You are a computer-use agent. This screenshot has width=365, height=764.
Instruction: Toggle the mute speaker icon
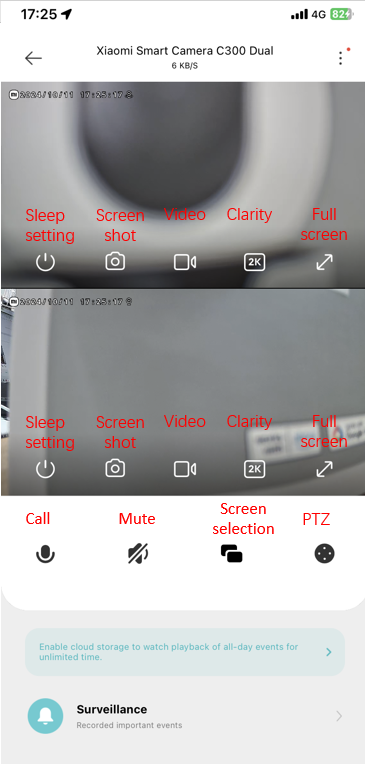tap(138, 554)
